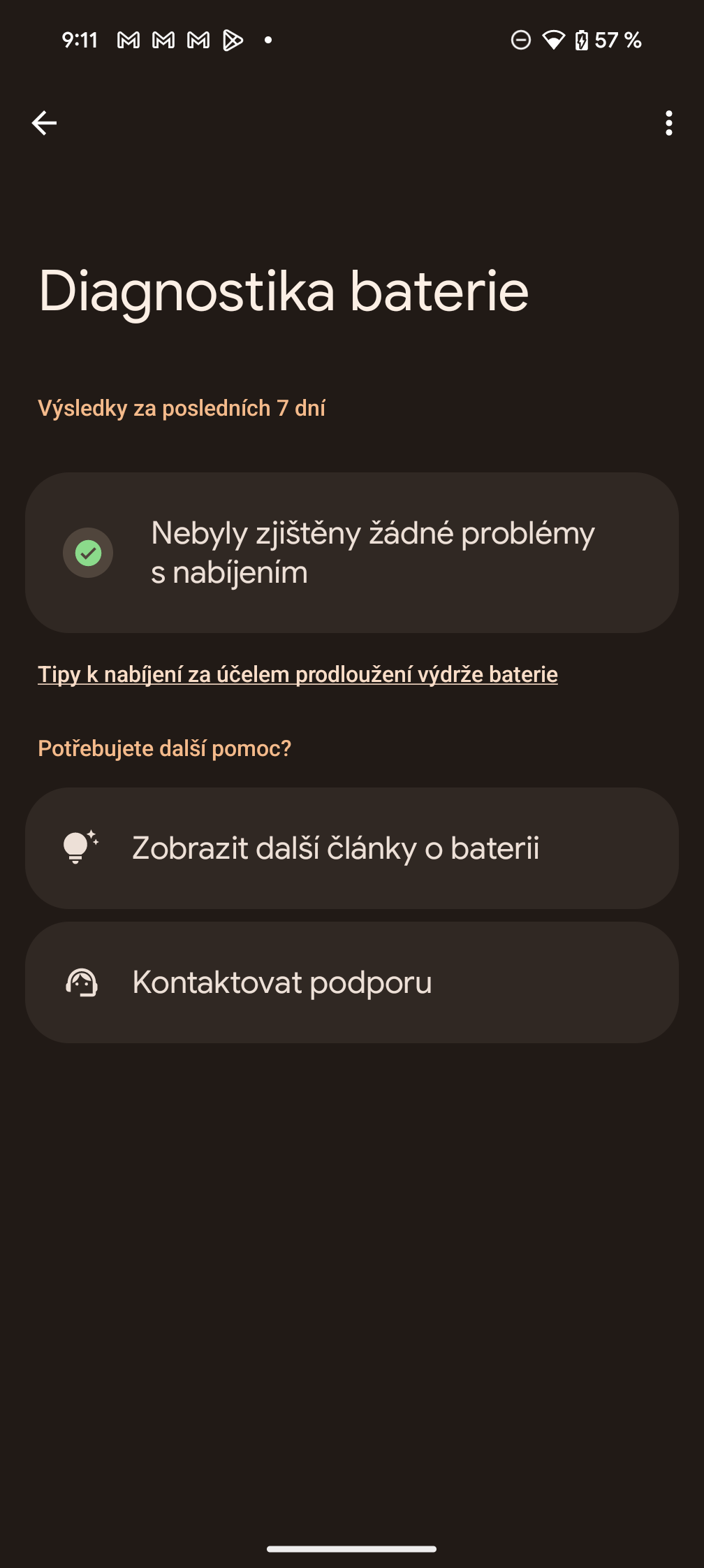Open the 'Tipy k nabíjení' battery tips link

coord(298,674)
